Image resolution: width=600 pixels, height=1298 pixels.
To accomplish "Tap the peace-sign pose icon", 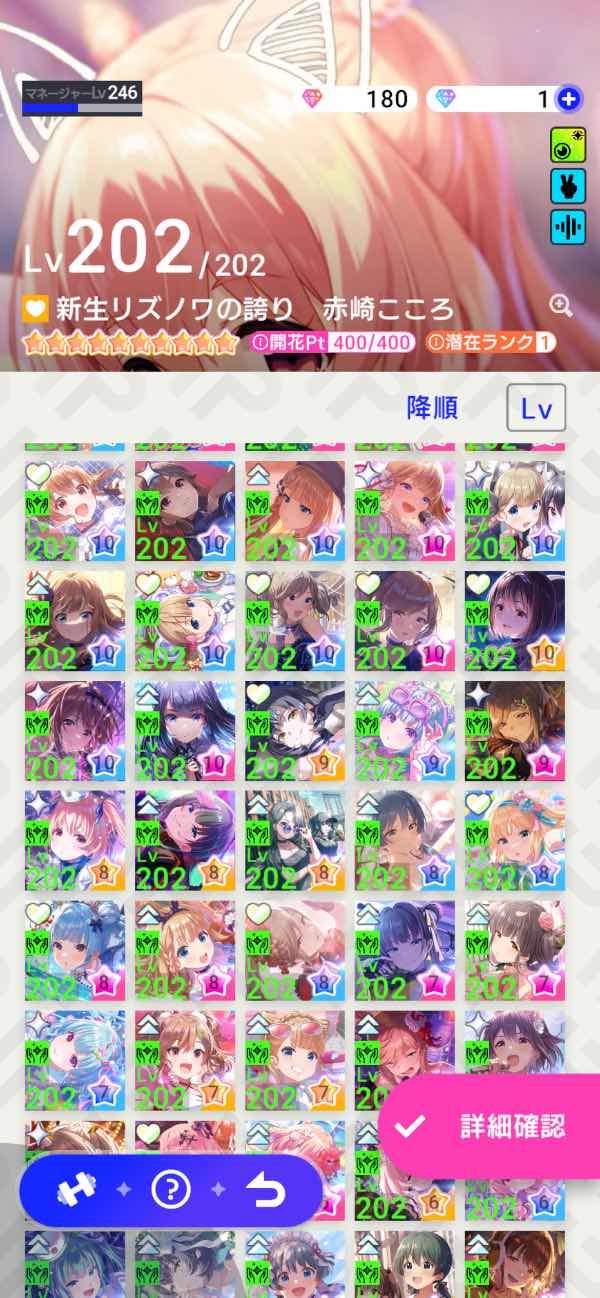I will pos(568,187).
